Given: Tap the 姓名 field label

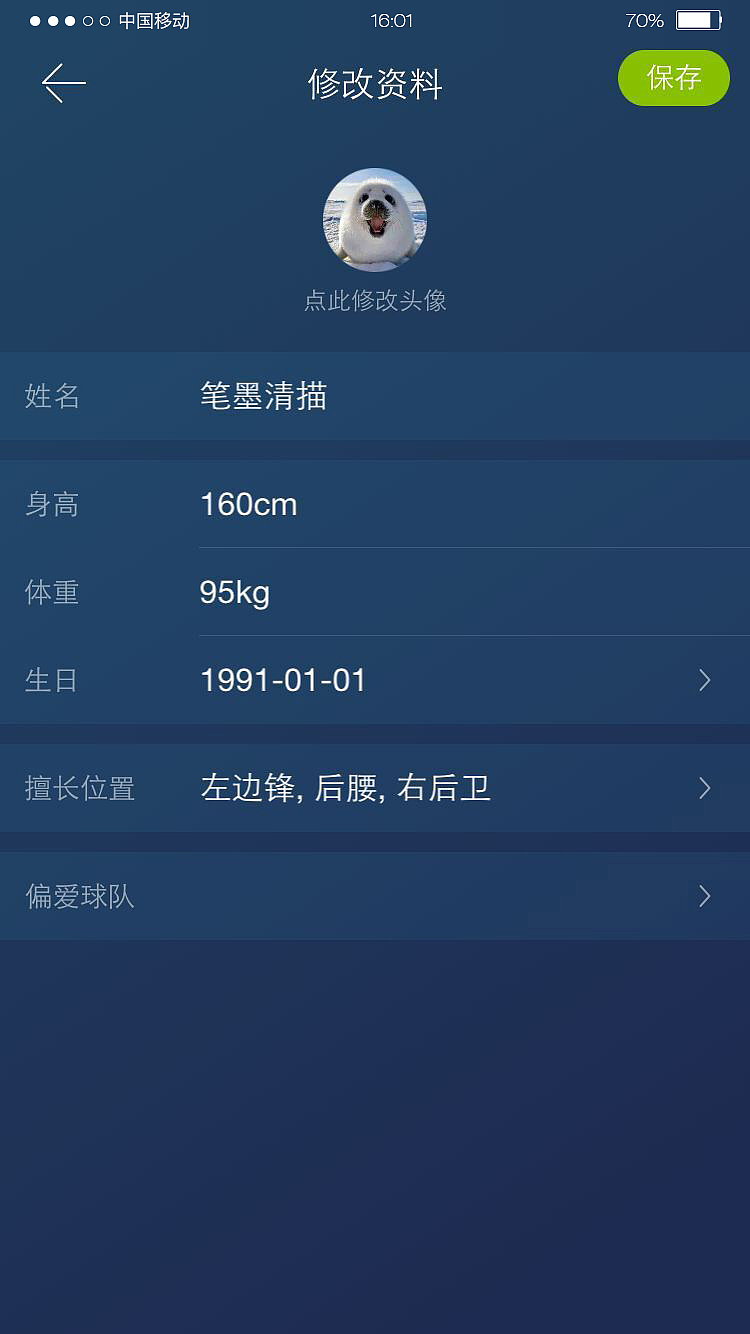Looking at the screenshot, I should click(x=51, y=396).
